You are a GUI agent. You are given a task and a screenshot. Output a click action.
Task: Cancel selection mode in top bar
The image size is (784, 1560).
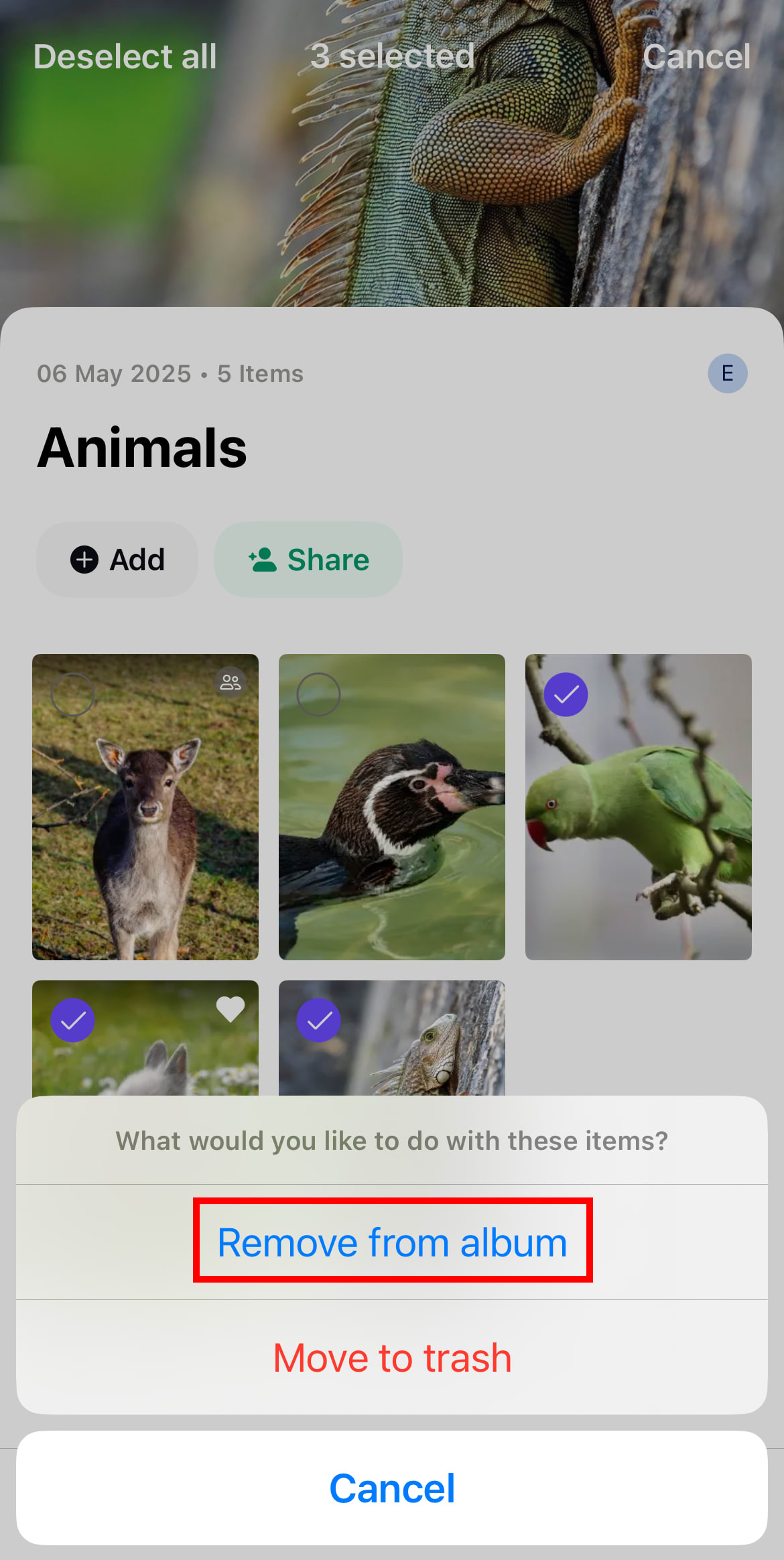pos(696,56)
